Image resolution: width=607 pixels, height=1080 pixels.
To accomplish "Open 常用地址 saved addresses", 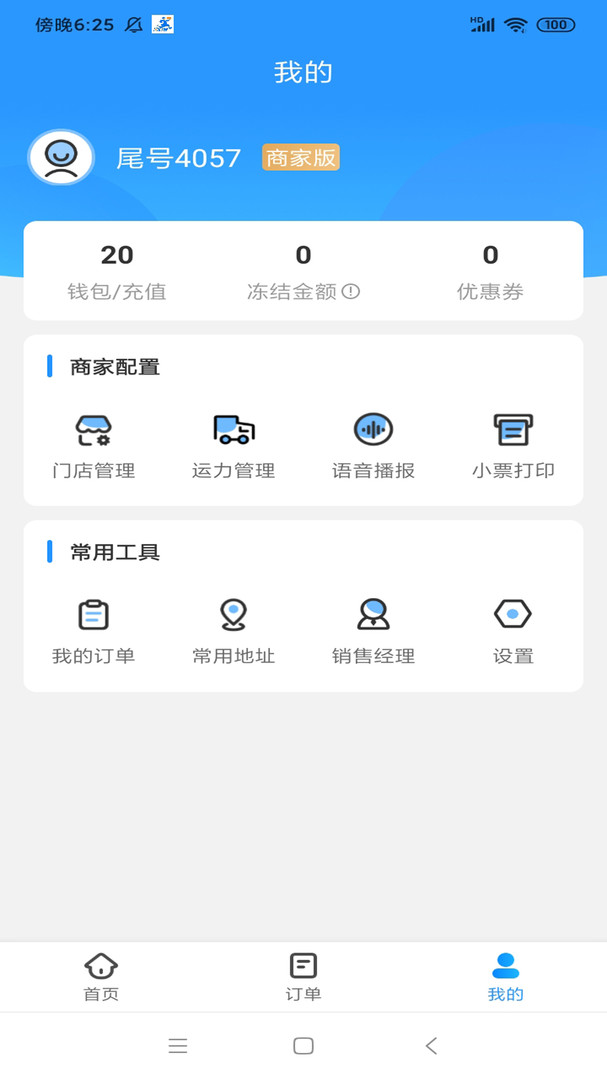I will [x=234, y=632].
